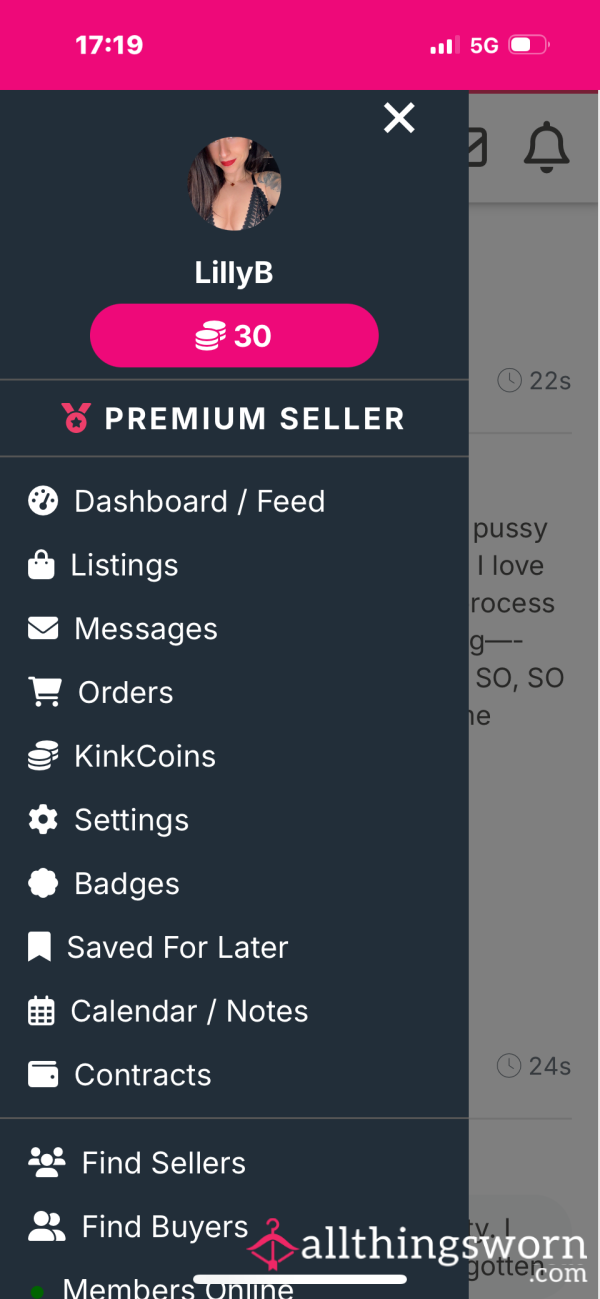Open Premium Seller section
Image resolution: width=600 pixels, height=1299 pixels.
234,419
